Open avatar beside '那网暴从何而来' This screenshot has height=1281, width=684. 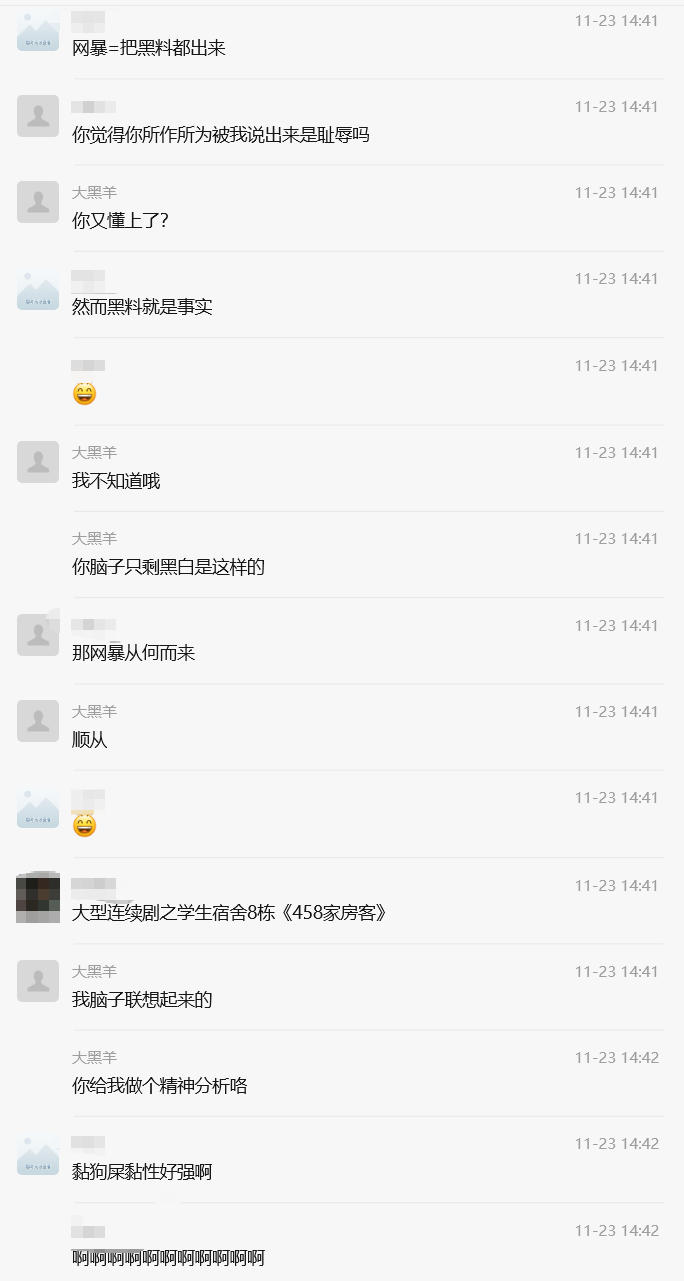38,635
